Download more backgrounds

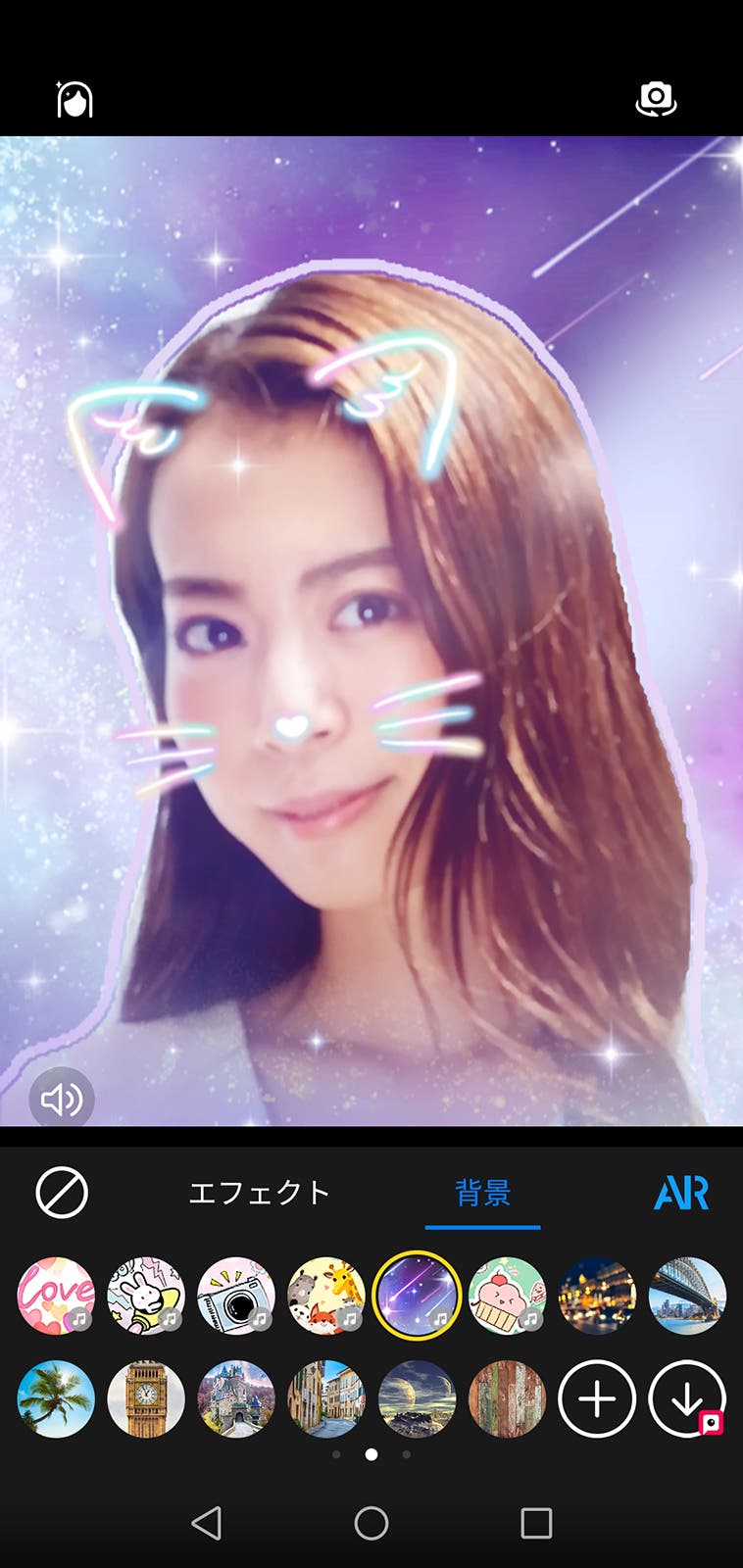[687, 1398]
